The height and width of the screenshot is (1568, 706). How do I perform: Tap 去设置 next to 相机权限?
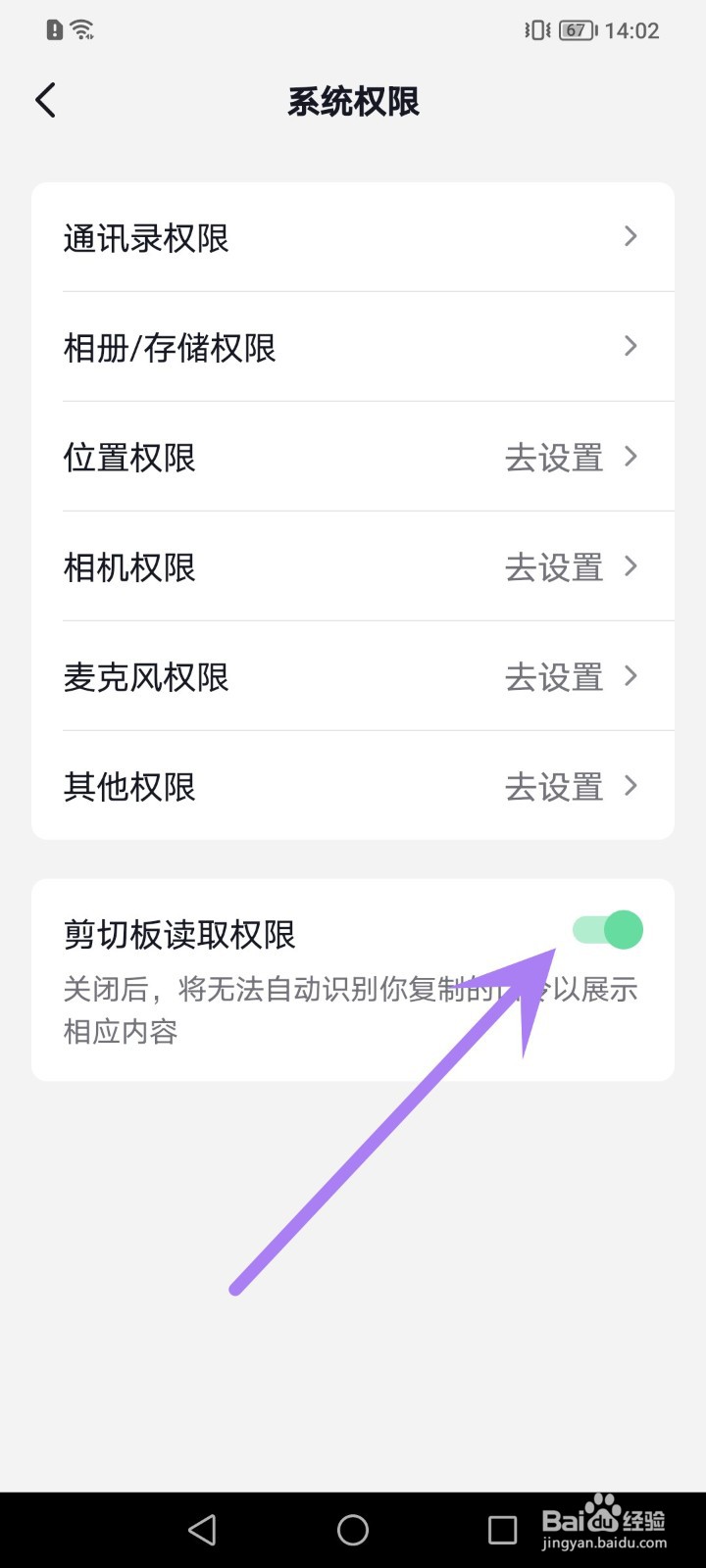pyautogui.click(x=554, y=566)
